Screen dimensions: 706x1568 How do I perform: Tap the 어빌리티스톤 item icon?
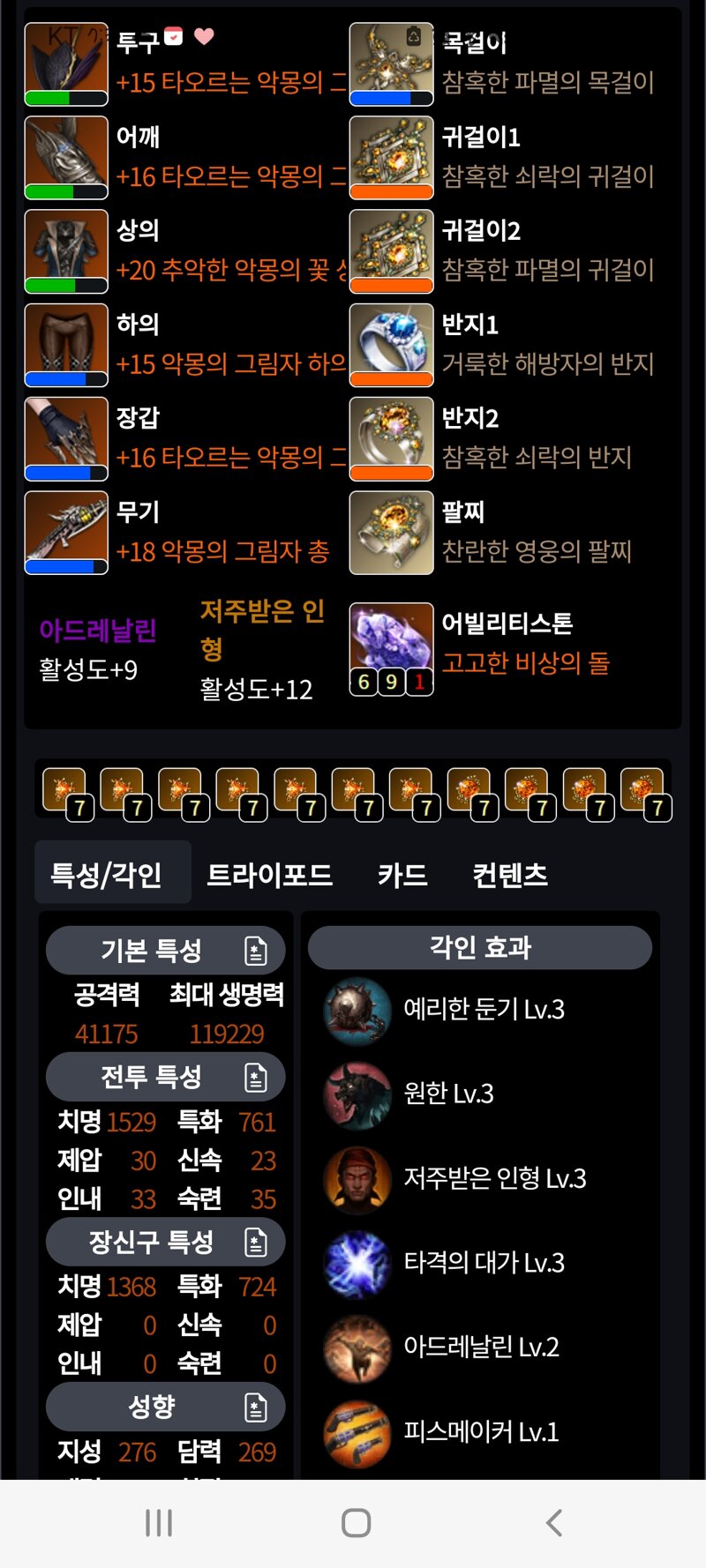391,642
